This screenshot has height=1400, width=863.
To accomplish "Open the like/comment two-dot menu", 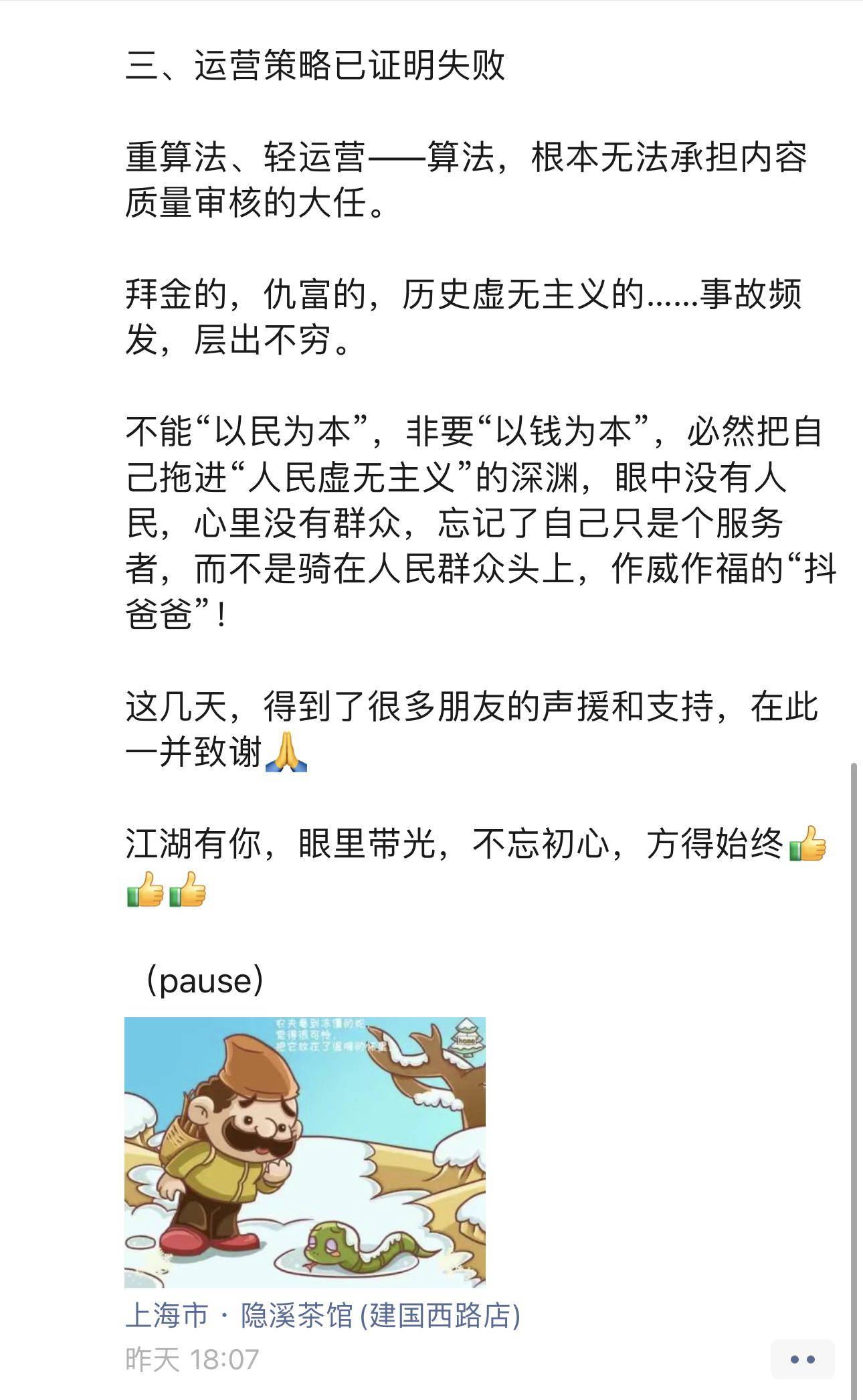I will (x=802, y=1359).
